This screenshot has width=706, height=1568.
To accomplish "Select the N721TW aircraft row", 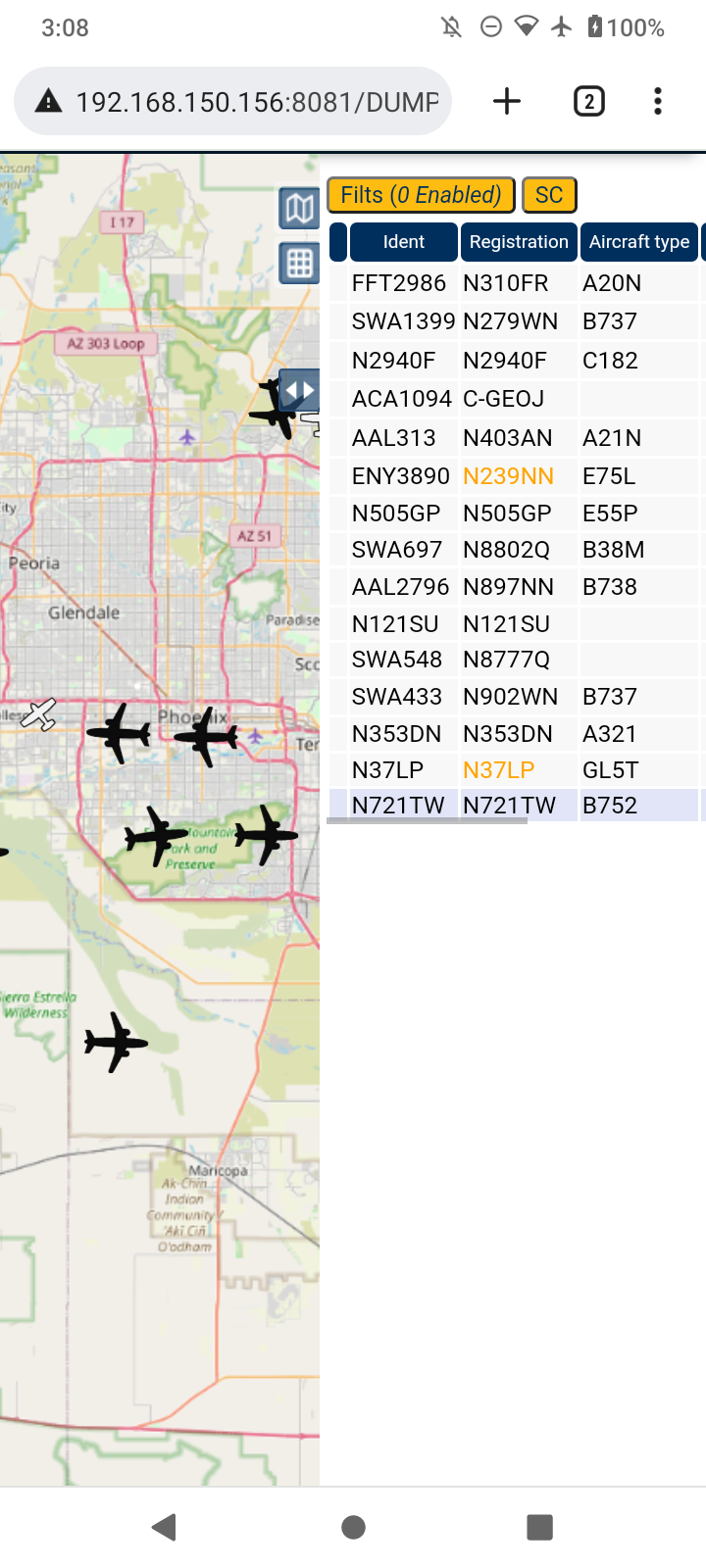I will [516, 806].
